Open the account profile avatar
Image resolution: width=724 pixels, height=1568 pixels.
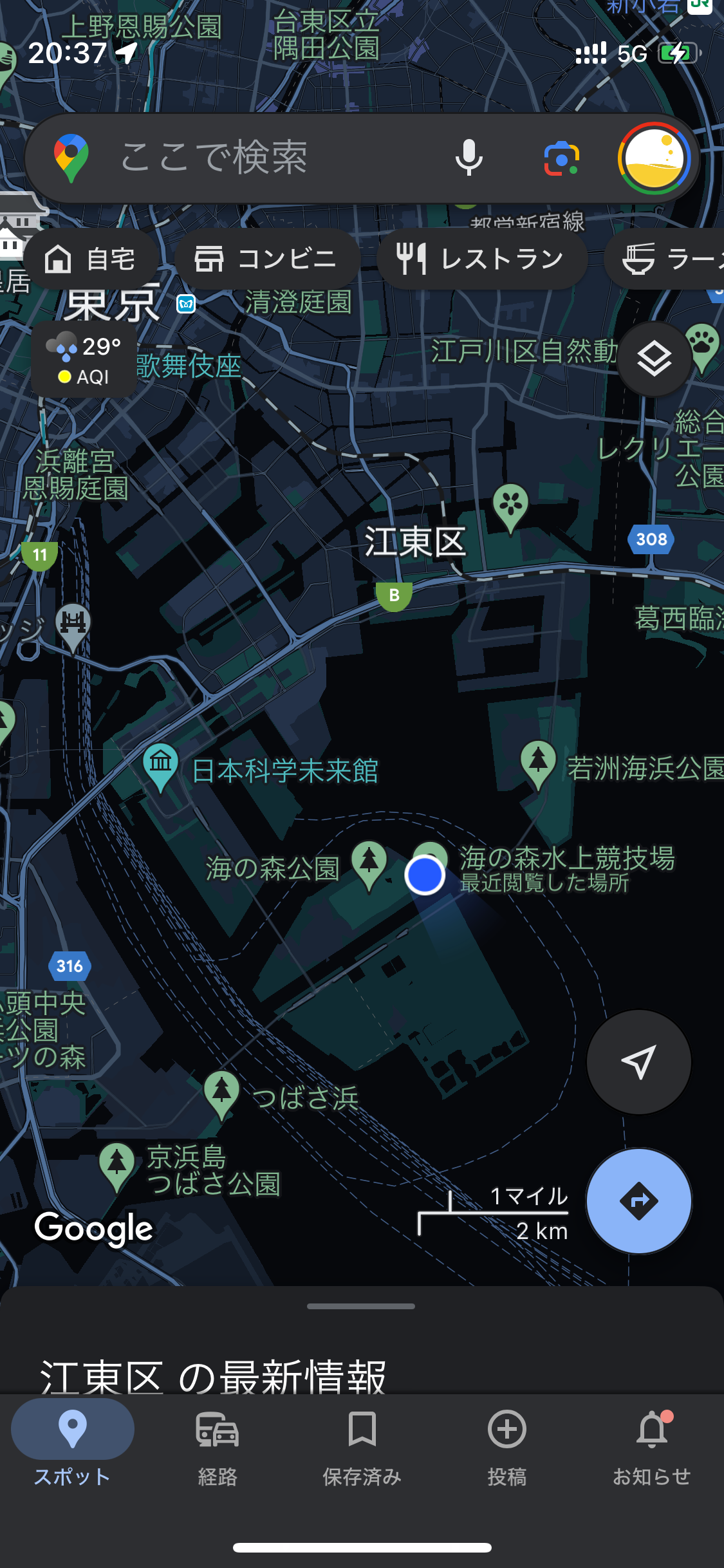point(654,158)
